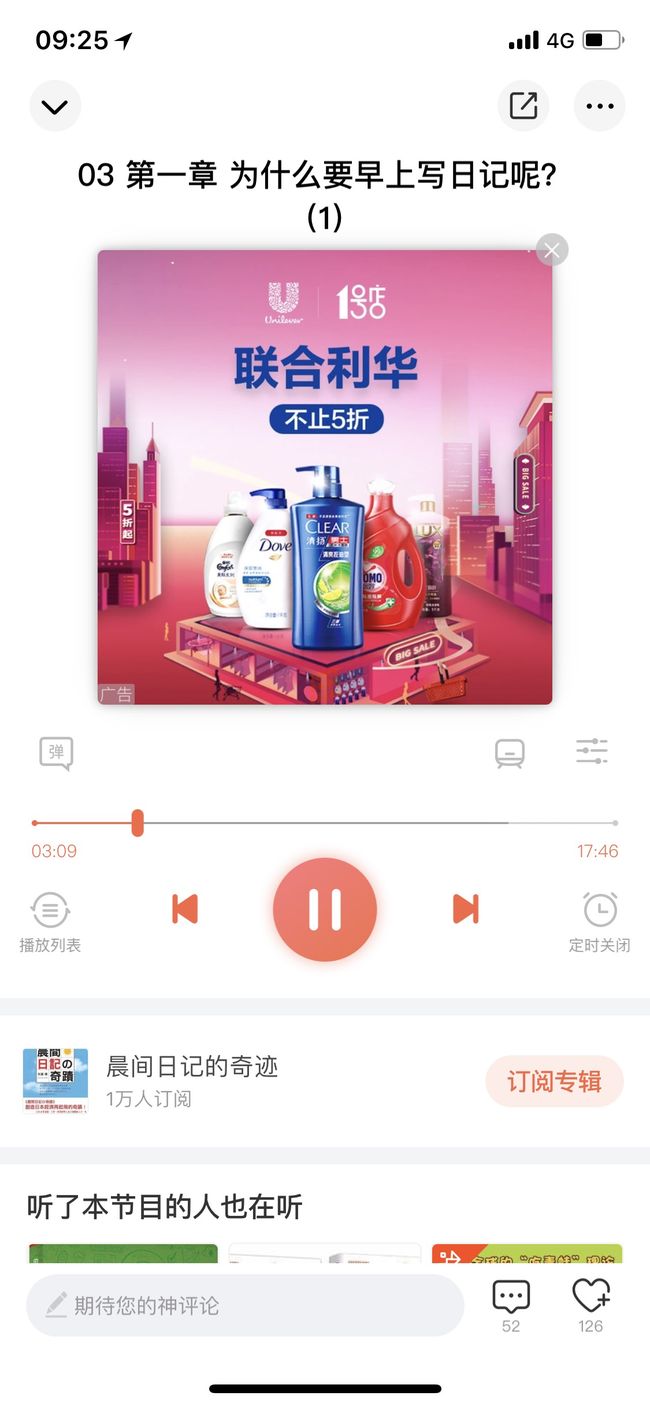Open the cast to device icon

[x=510, y=753]
